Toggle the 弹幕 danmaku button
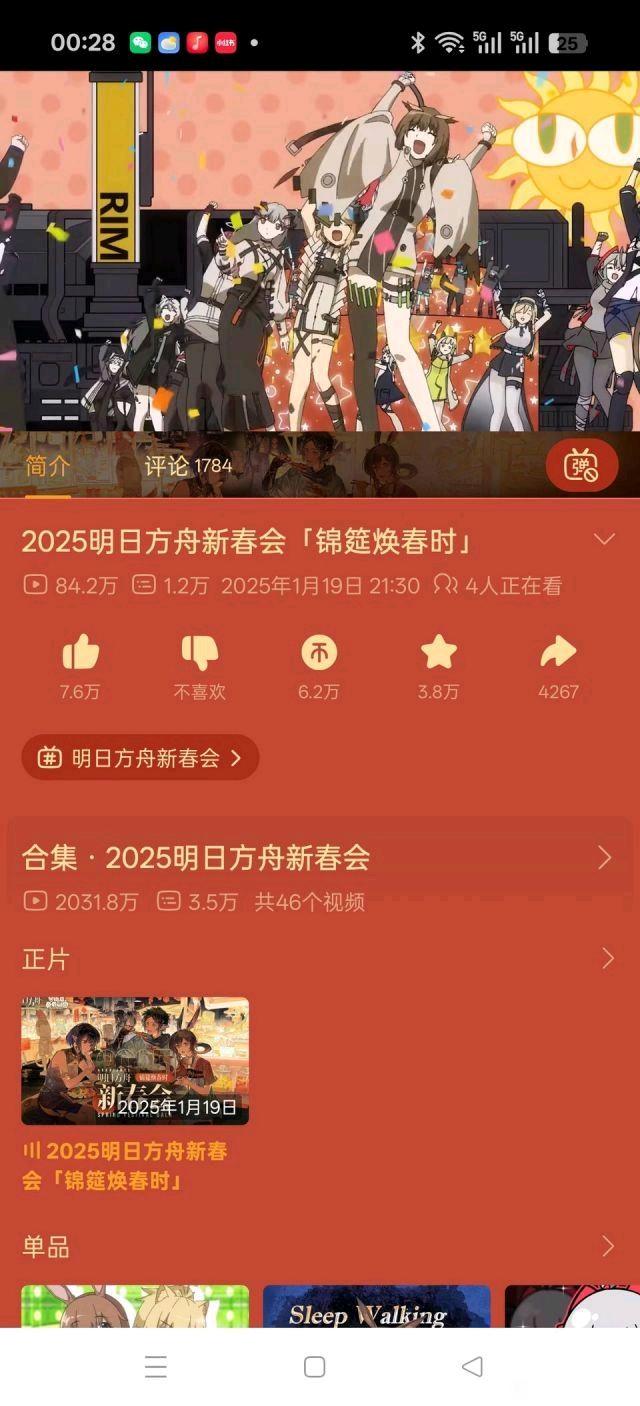The height and width of the screenshot is (1406, 640). coord(581,465)
